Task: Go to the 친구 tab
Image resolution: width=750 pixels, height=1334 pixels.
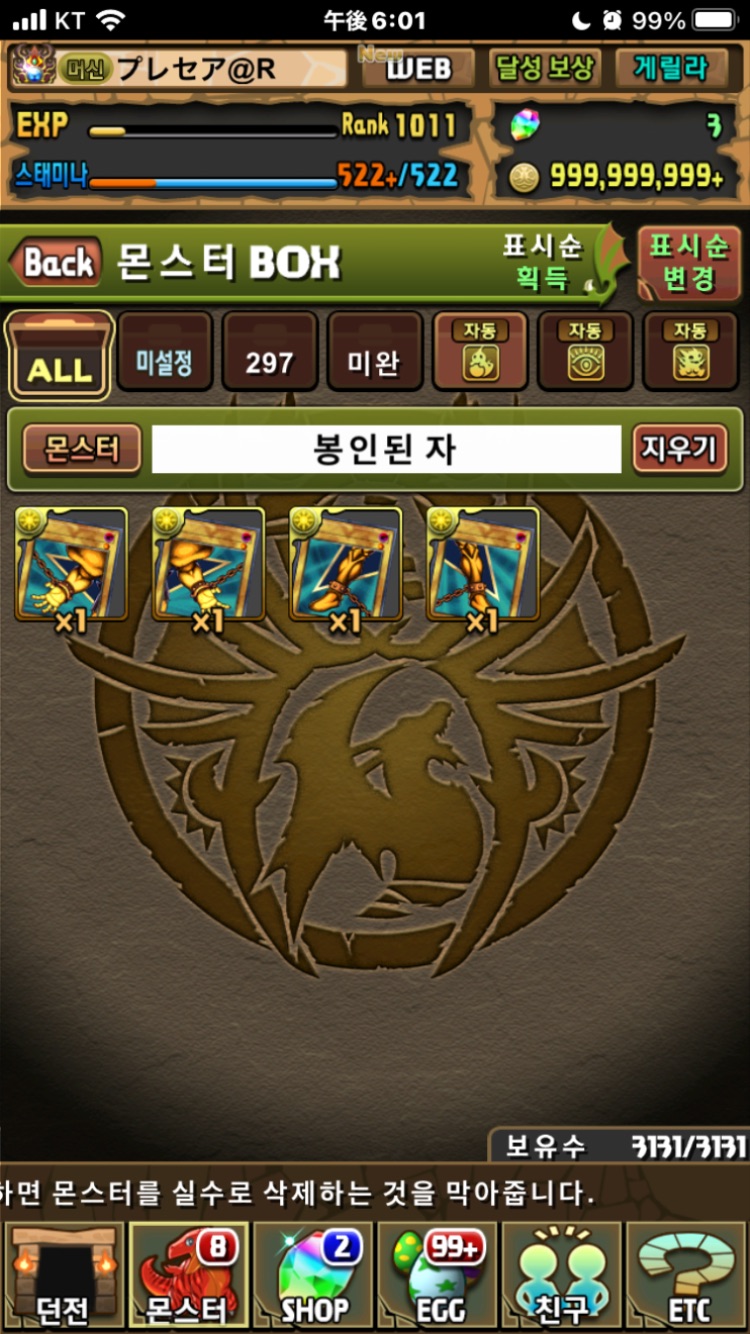Action: tap(563, 1273)
